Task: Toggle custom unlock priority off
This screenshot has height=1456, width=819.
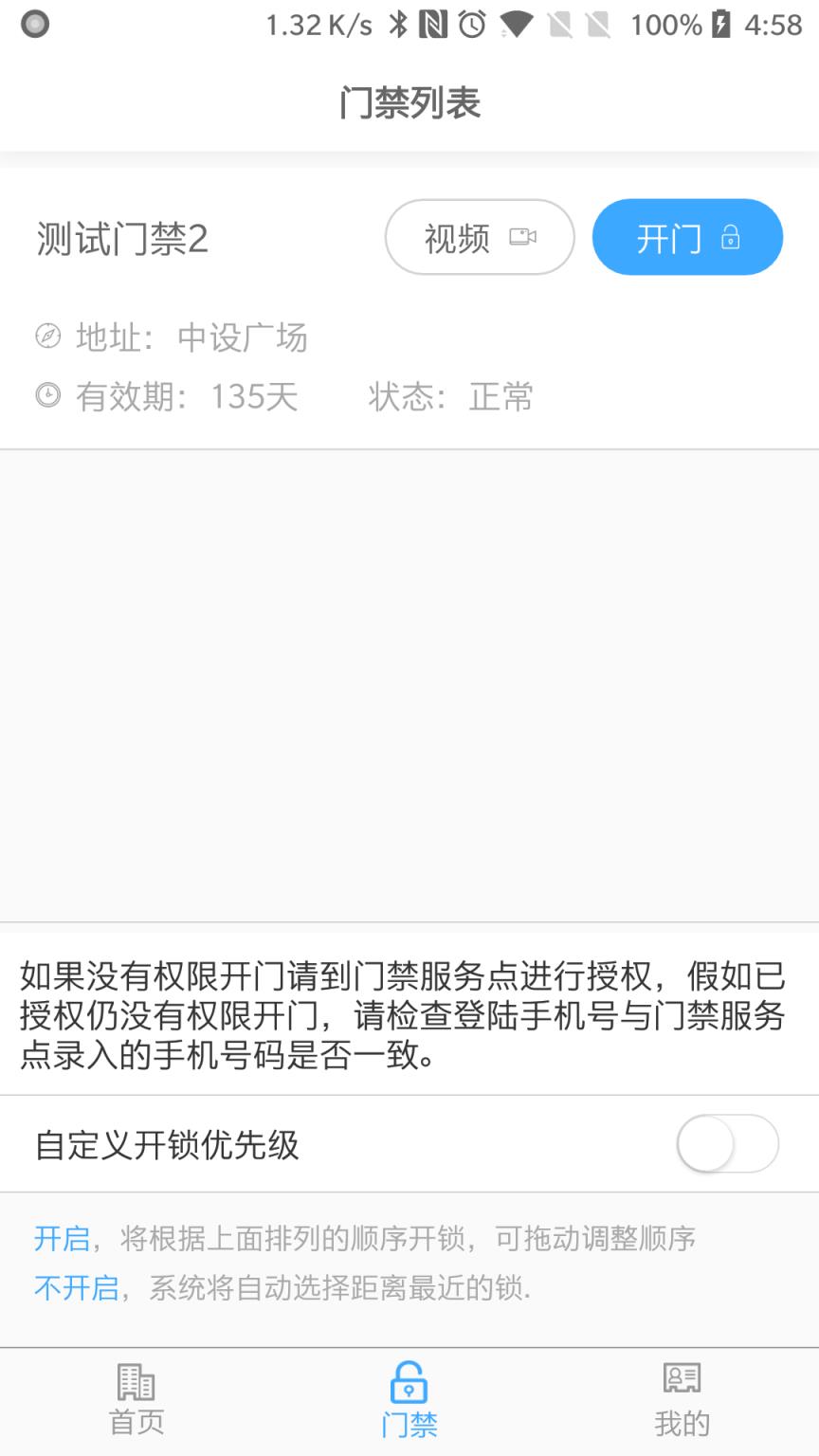Action: [728, 1144]
